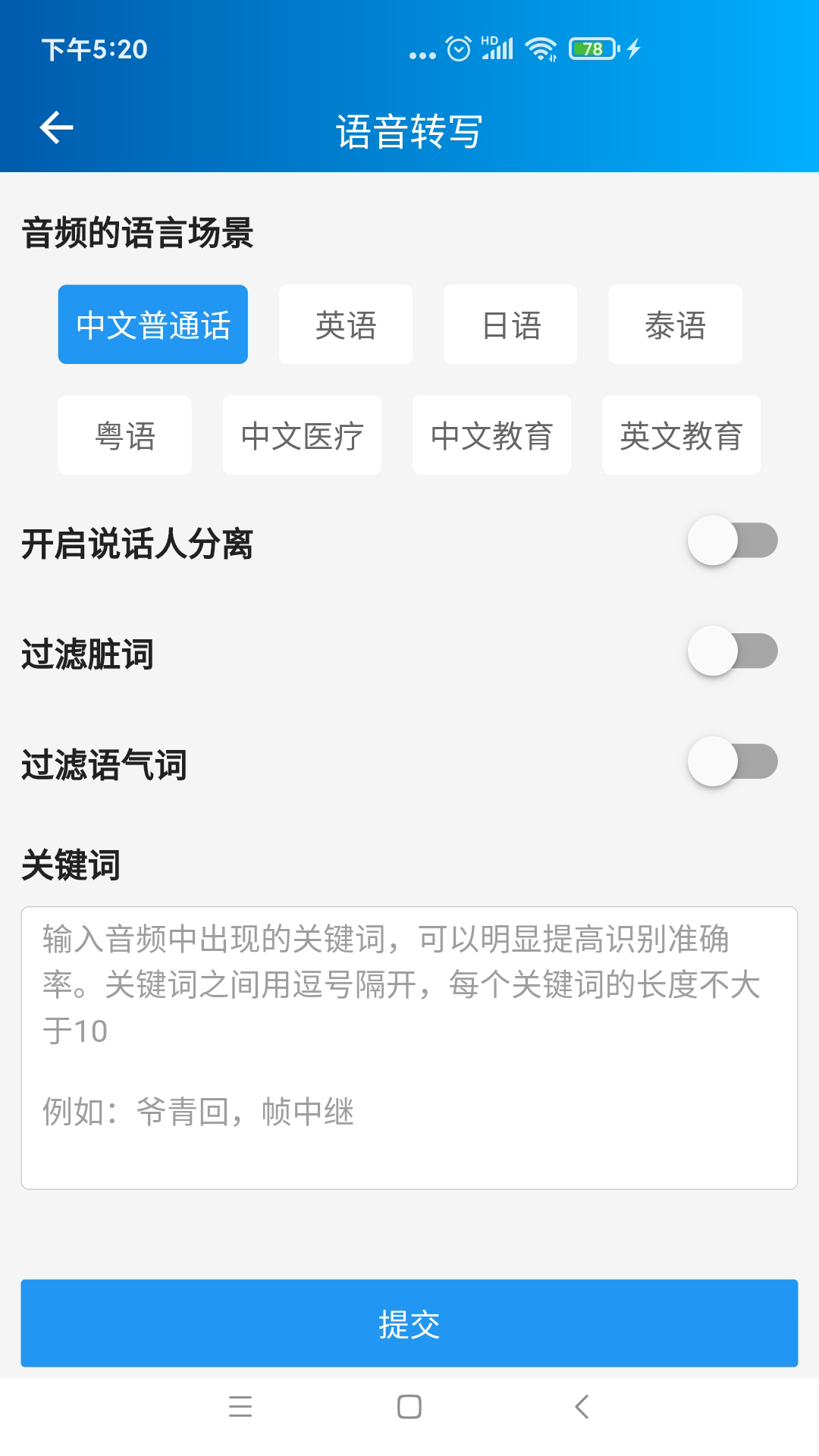Viewport: 819px width, 1456px height.
Task: Toggle 过滤语气词 on
Action: click(733, 762)
